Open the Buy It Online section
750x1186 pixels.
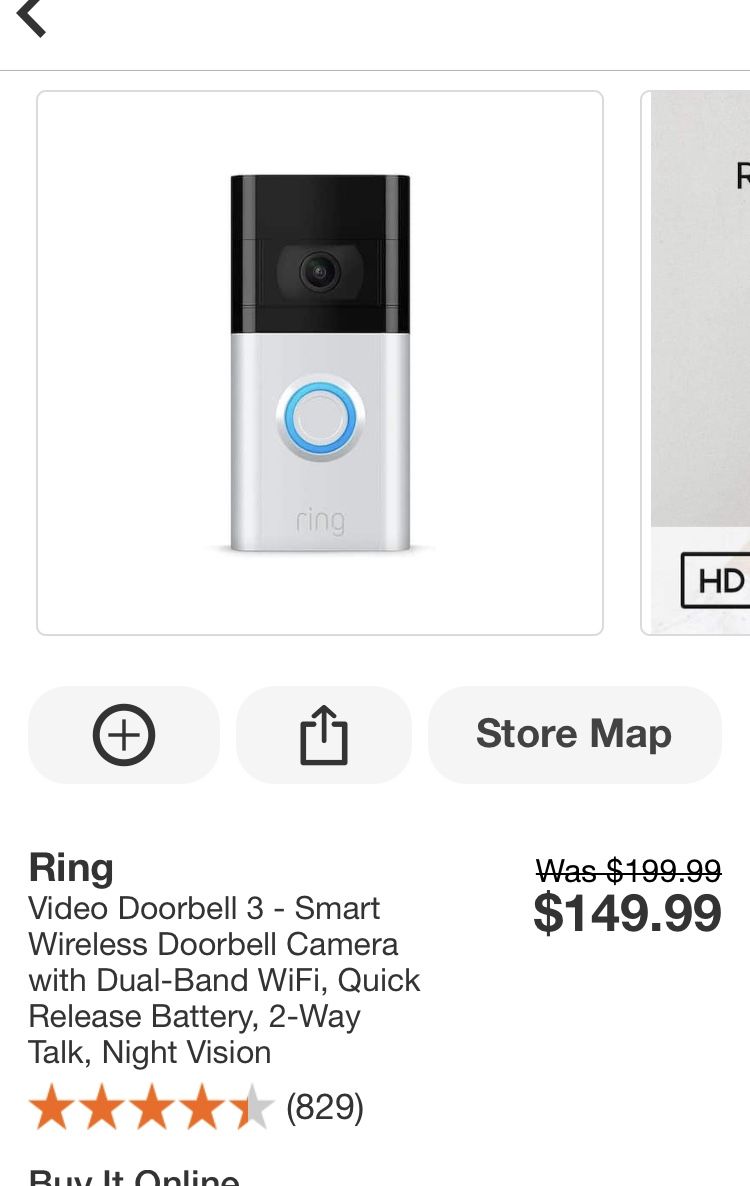pyautogui.click(x=133, y=1178)
